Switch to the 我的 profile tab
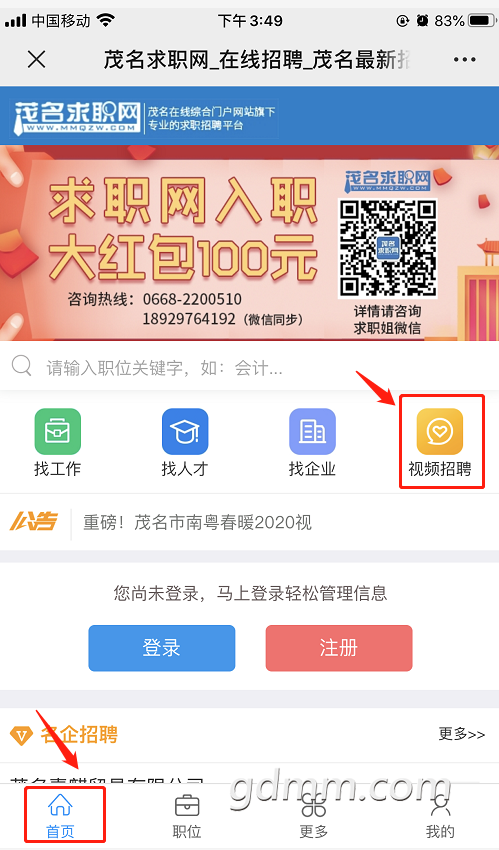499x850 pixels. [x=440, y=816]
